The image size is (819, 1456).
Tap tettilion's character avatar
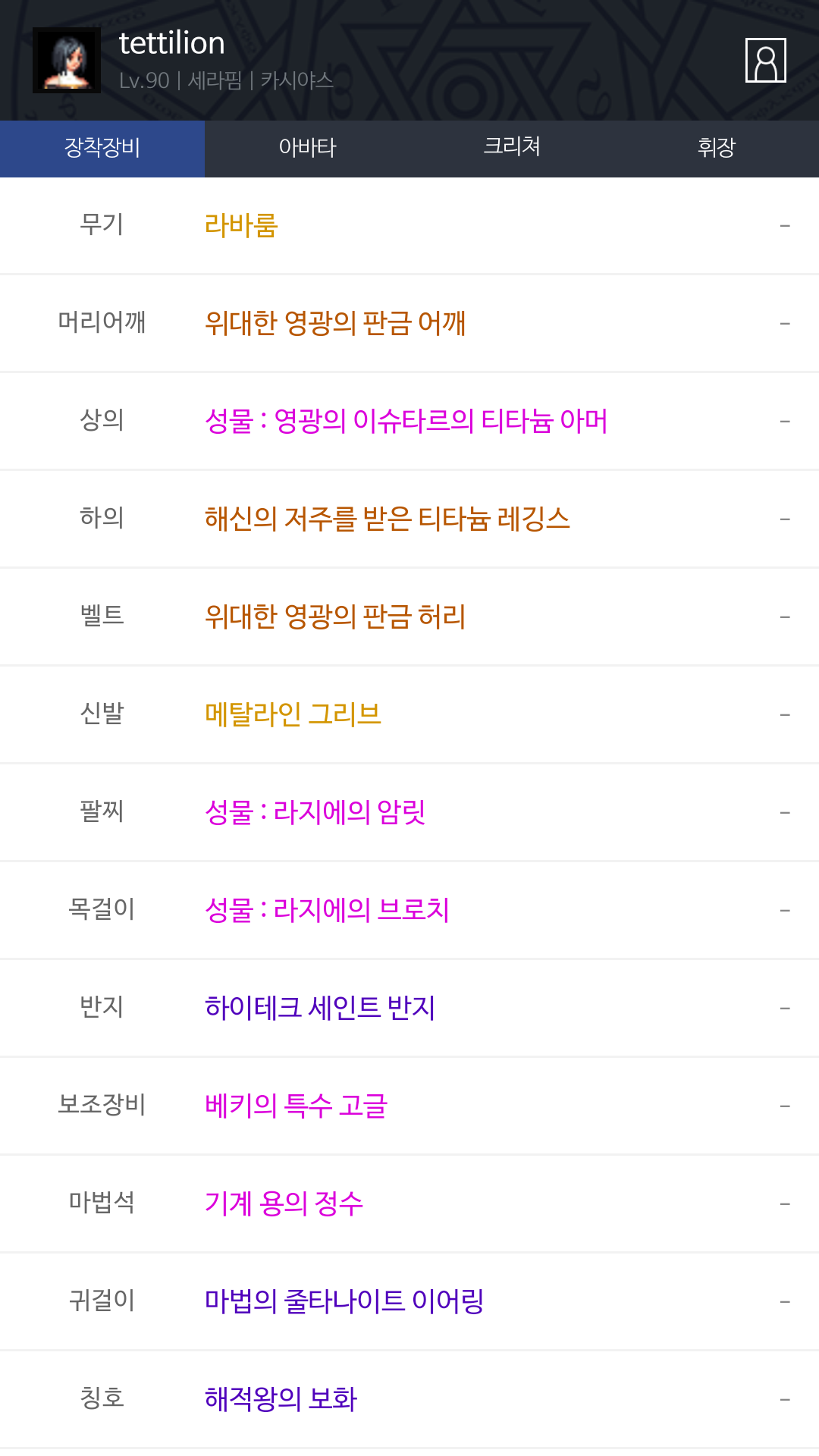[67, 60]
